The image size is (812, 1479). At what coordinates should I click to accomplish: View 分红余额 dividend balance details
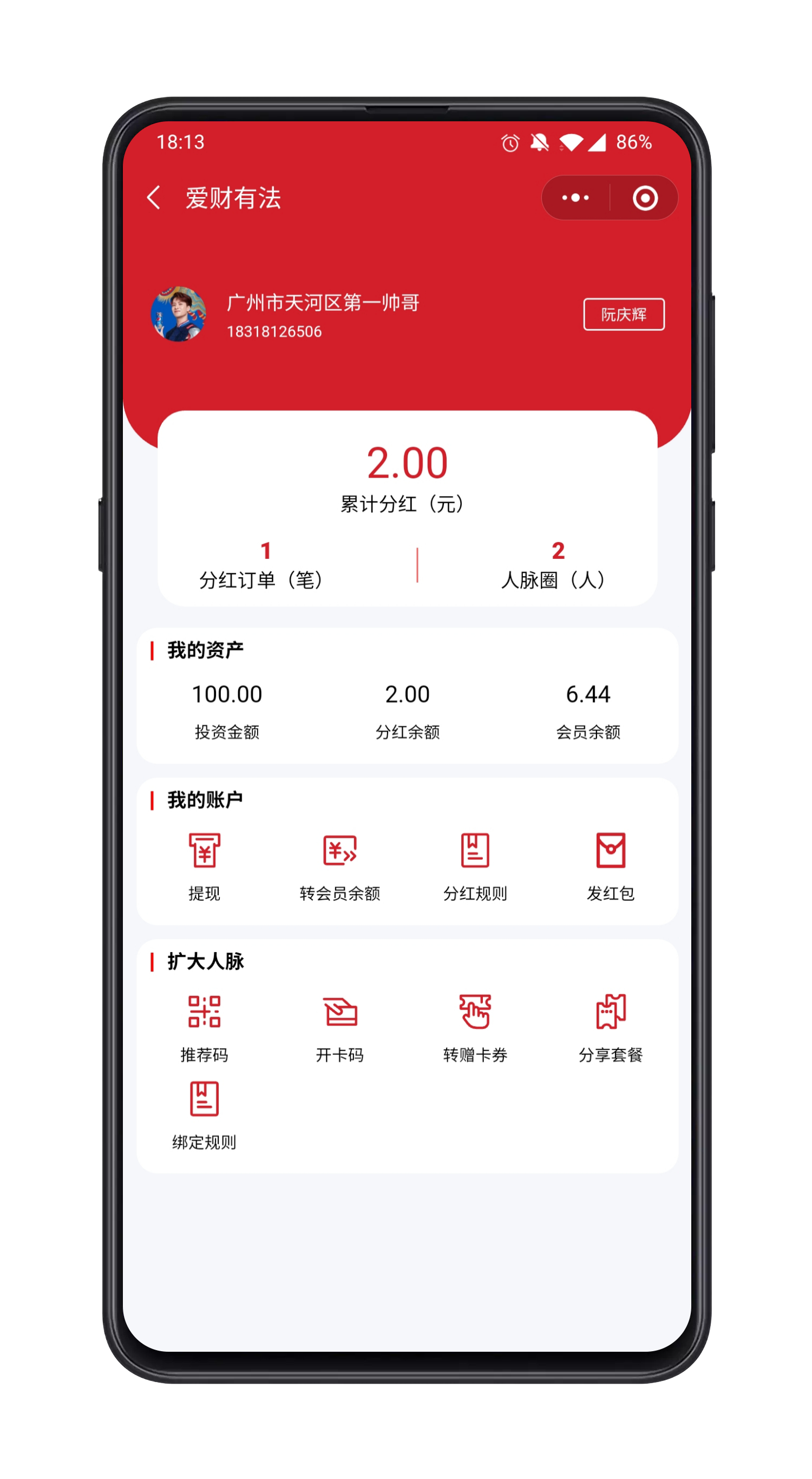pos(408,711)
